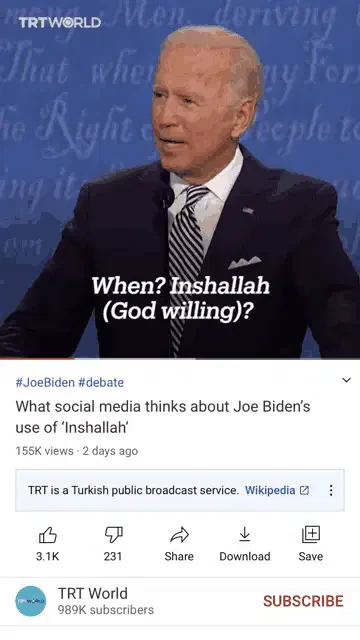Screen dimensions: 360x640
Task: Subscribe to TRT World
Action: point(303,601)
